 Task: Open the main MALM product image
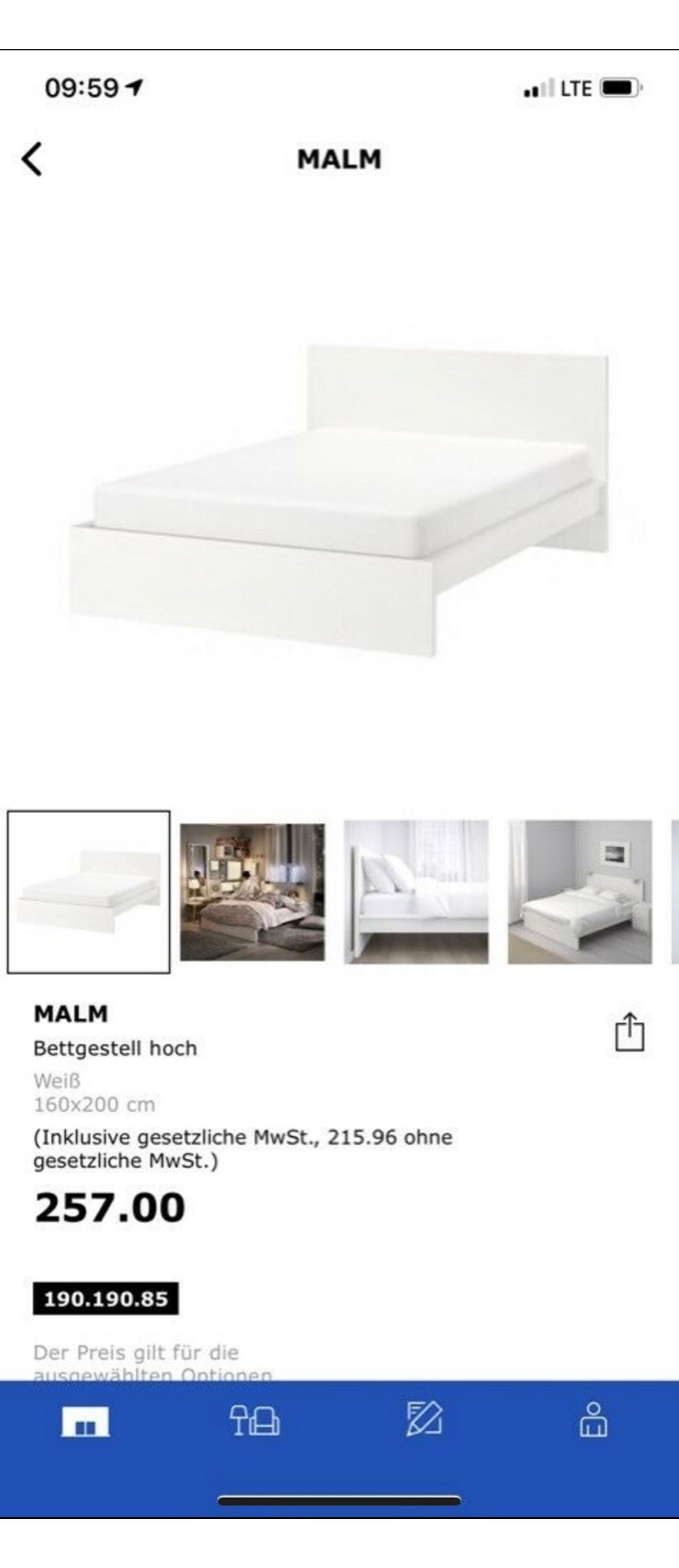point(340,499)
